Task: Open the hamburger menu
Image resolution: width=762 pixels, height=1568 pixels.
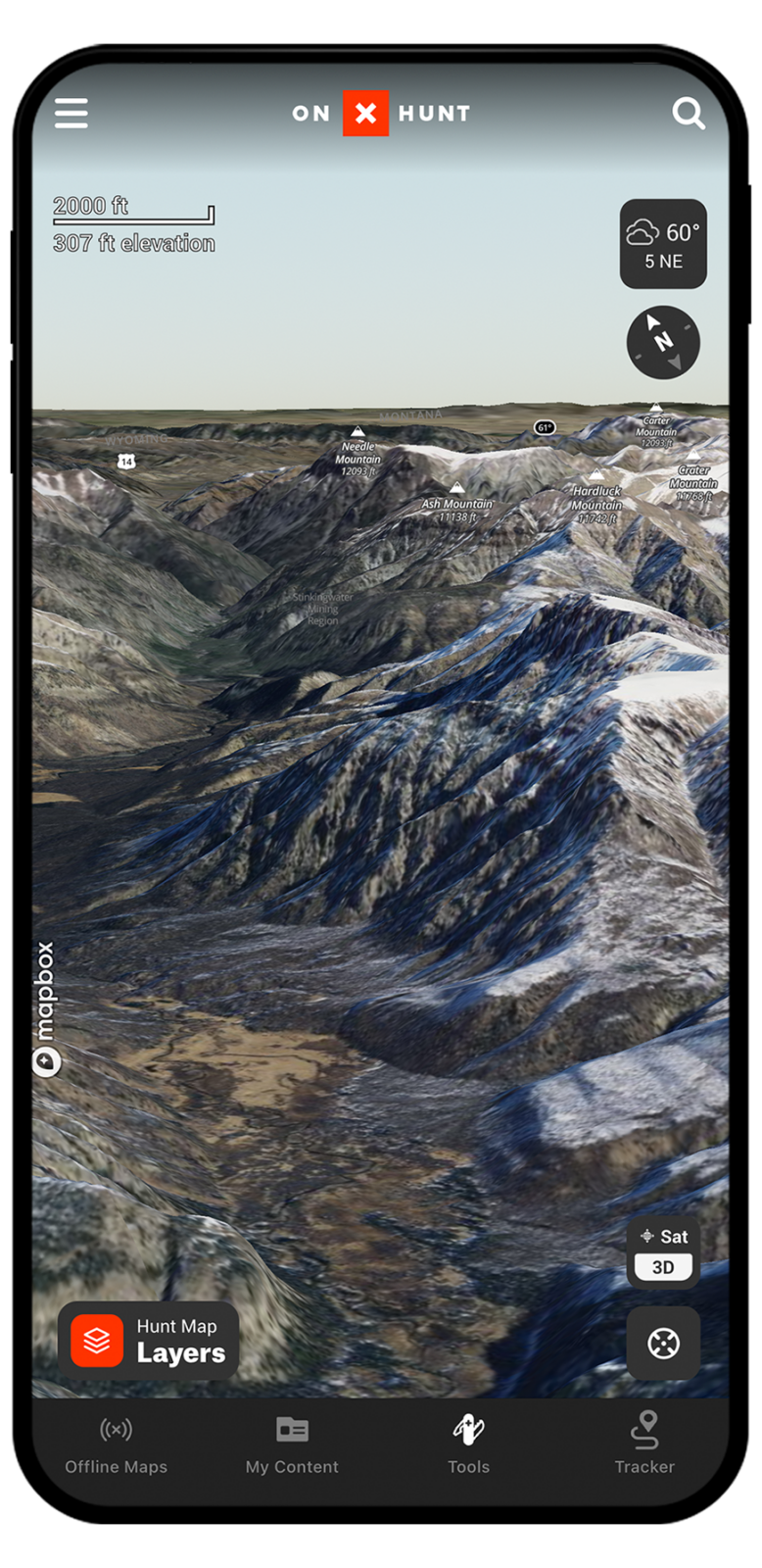Action: [71, 114]
